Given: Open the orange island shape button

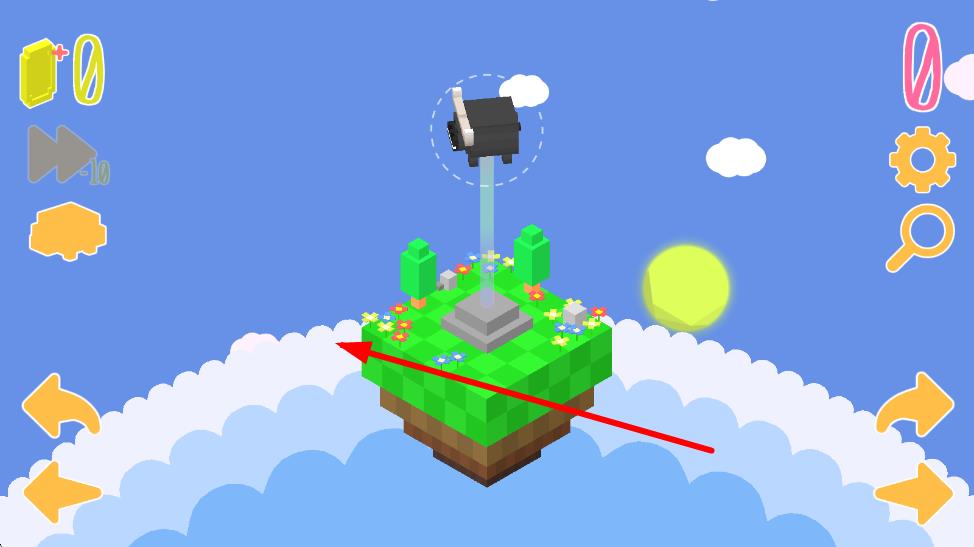Looking at the screenshot, I should tap(67, 231).
